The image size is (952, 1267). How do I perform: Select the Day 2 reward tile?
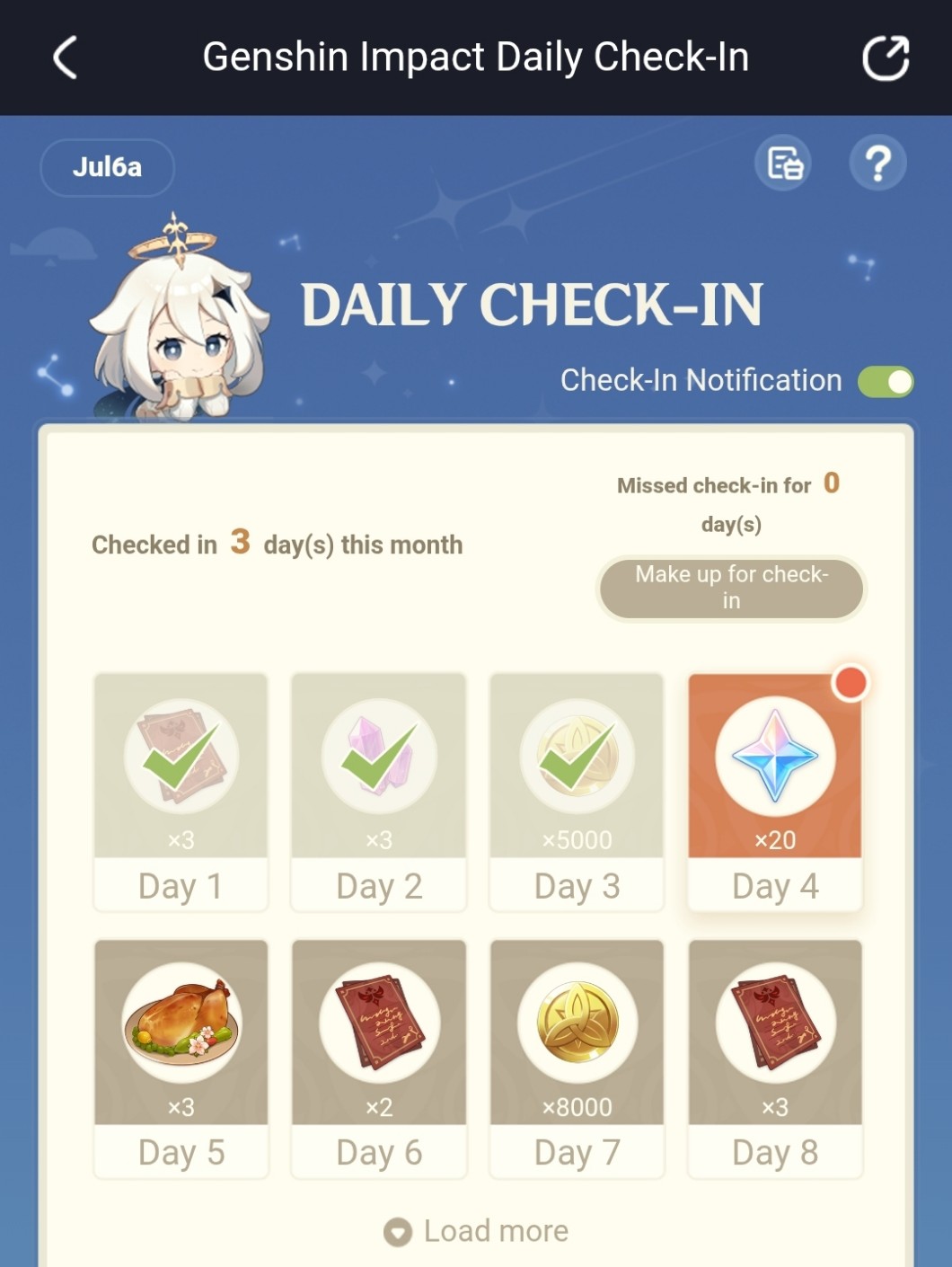coord(379,791)
